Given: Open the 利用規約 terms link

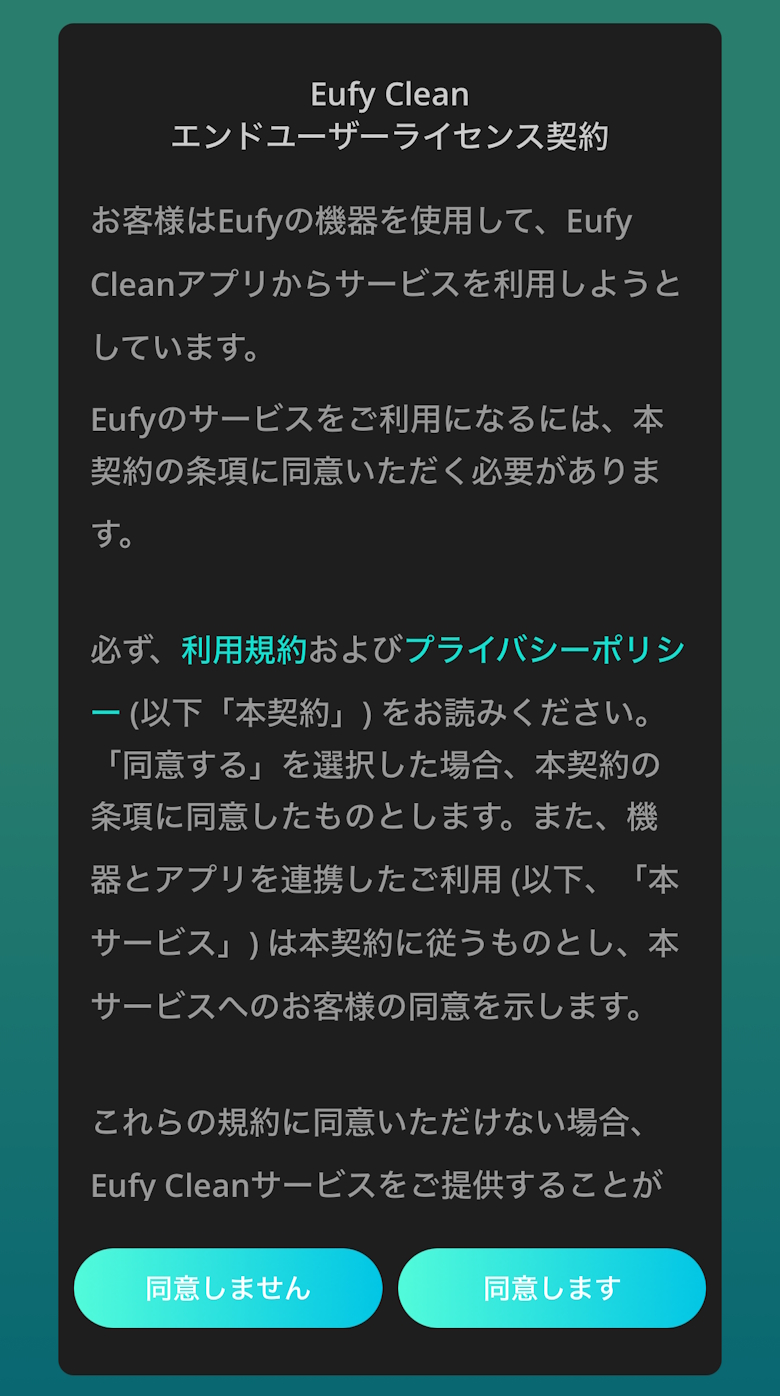Looking at the screenshot, I should [243, 651].
